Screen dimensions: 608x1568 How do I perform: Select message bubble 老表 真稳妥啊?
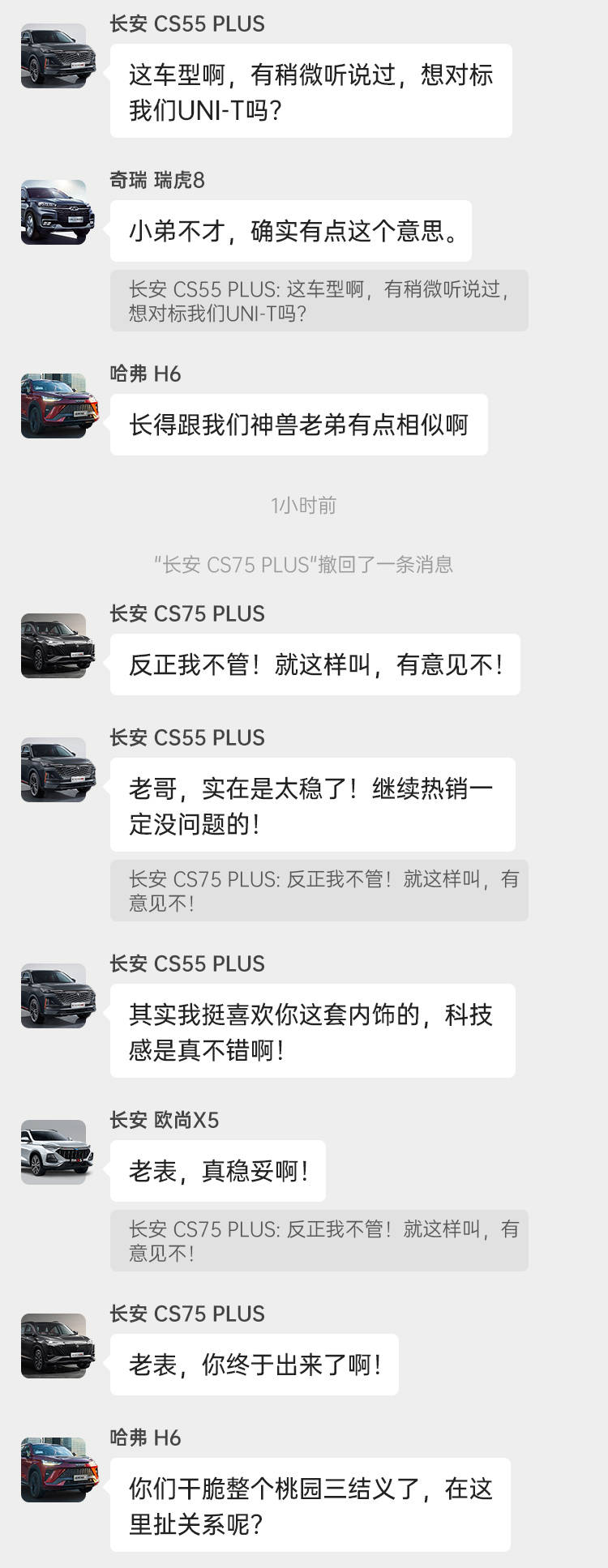click(x=219, y=1169)
